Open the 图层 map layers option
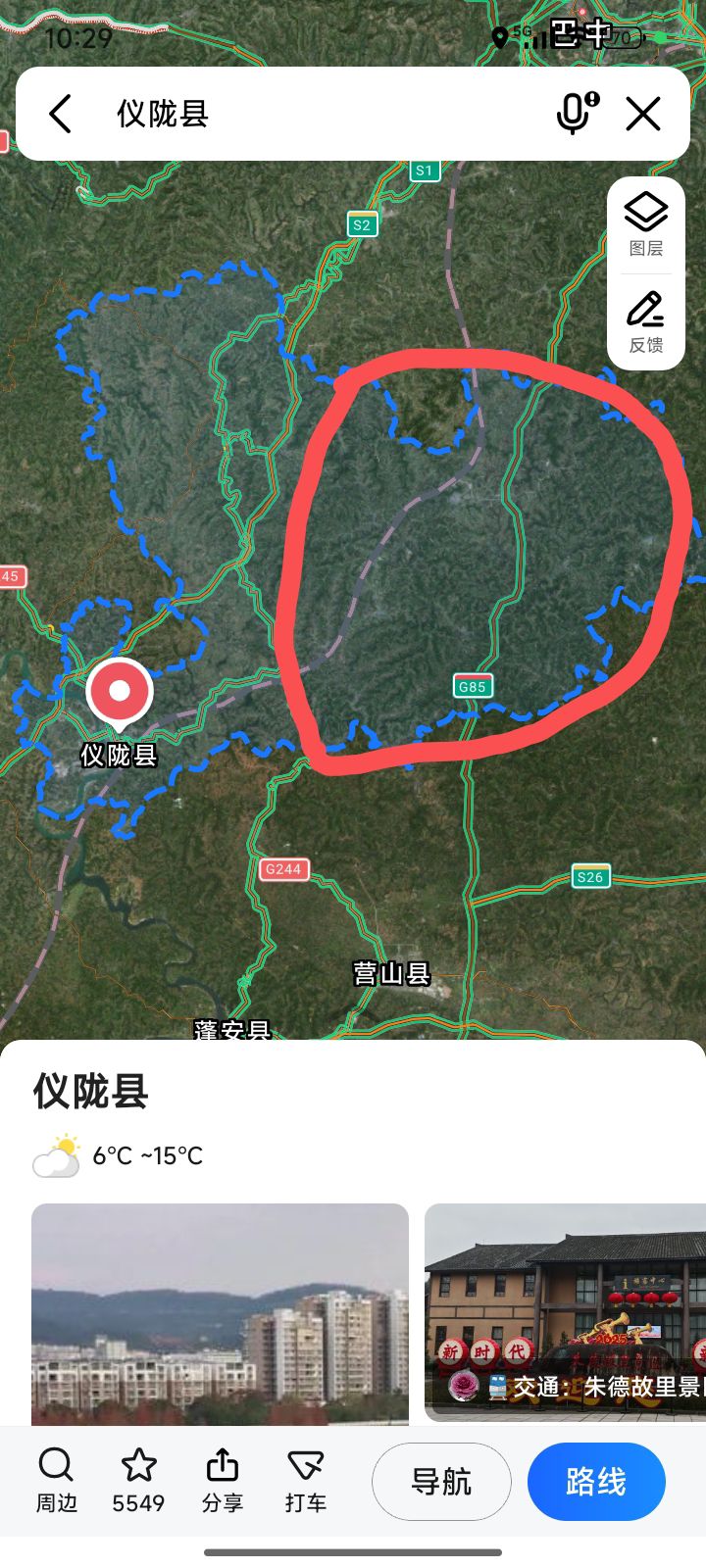Viewport: 706px width, 1568px height. [x=646, y=225]
